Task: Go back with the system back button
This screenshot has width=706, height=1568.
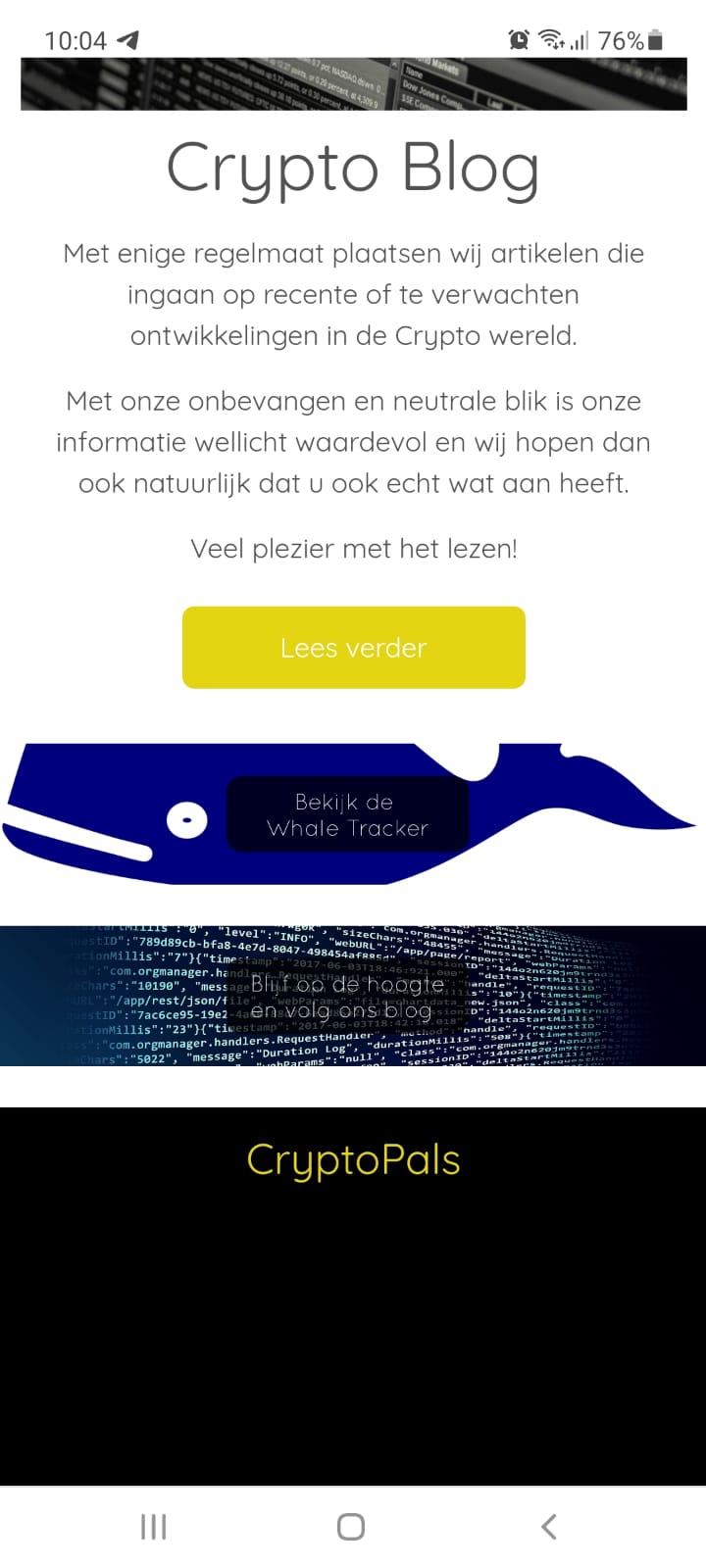Action: tap(549, 1526)
